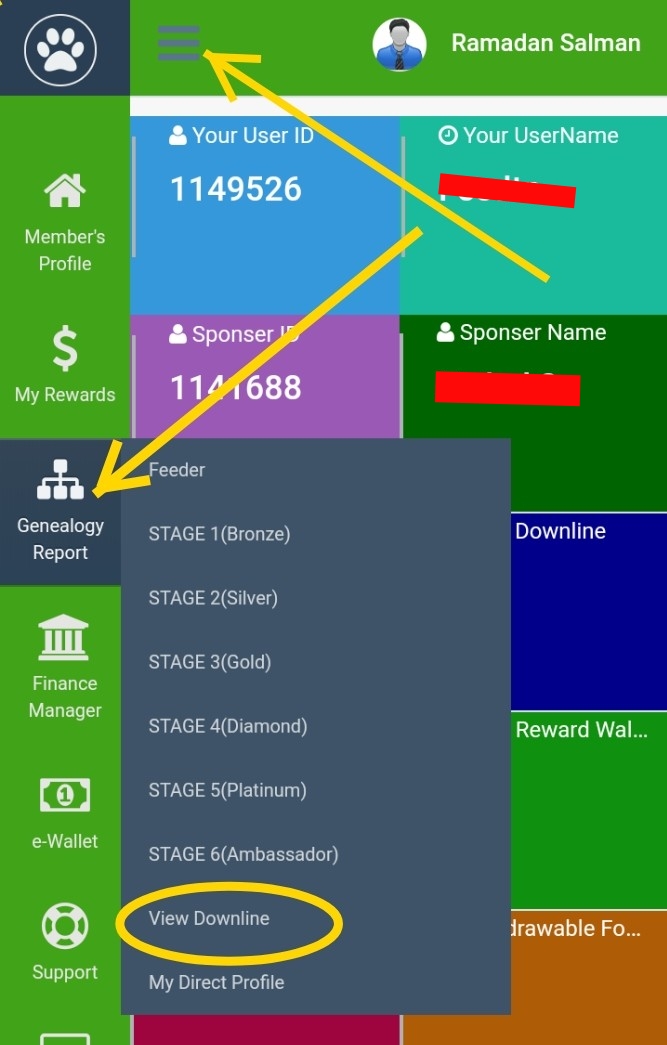This screenshot has height=1045, width=667.
Task: Open e-Wallet section
Action: tap(65, 811)
